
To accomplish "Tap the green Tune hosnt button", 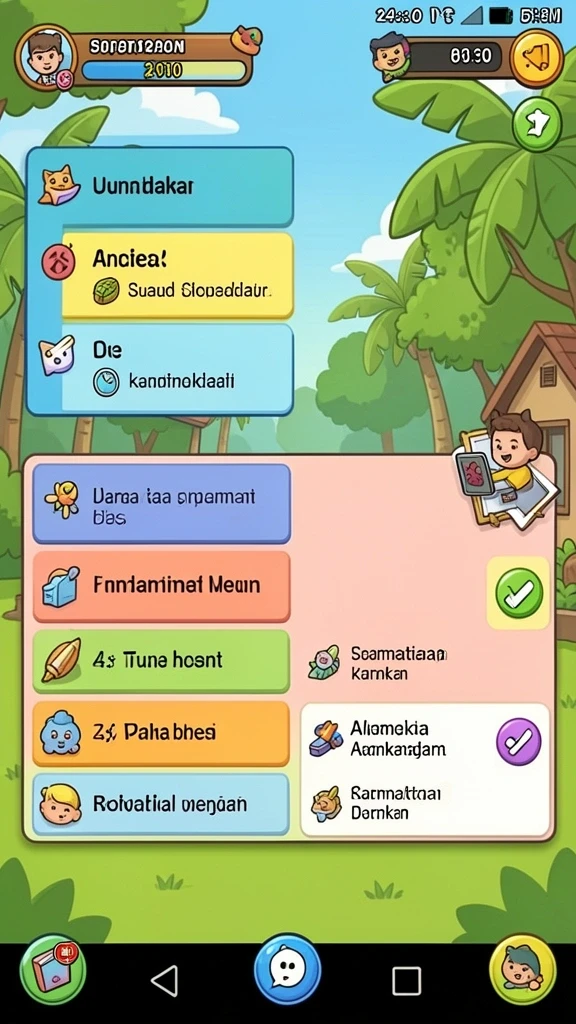I will coord(161,660).
